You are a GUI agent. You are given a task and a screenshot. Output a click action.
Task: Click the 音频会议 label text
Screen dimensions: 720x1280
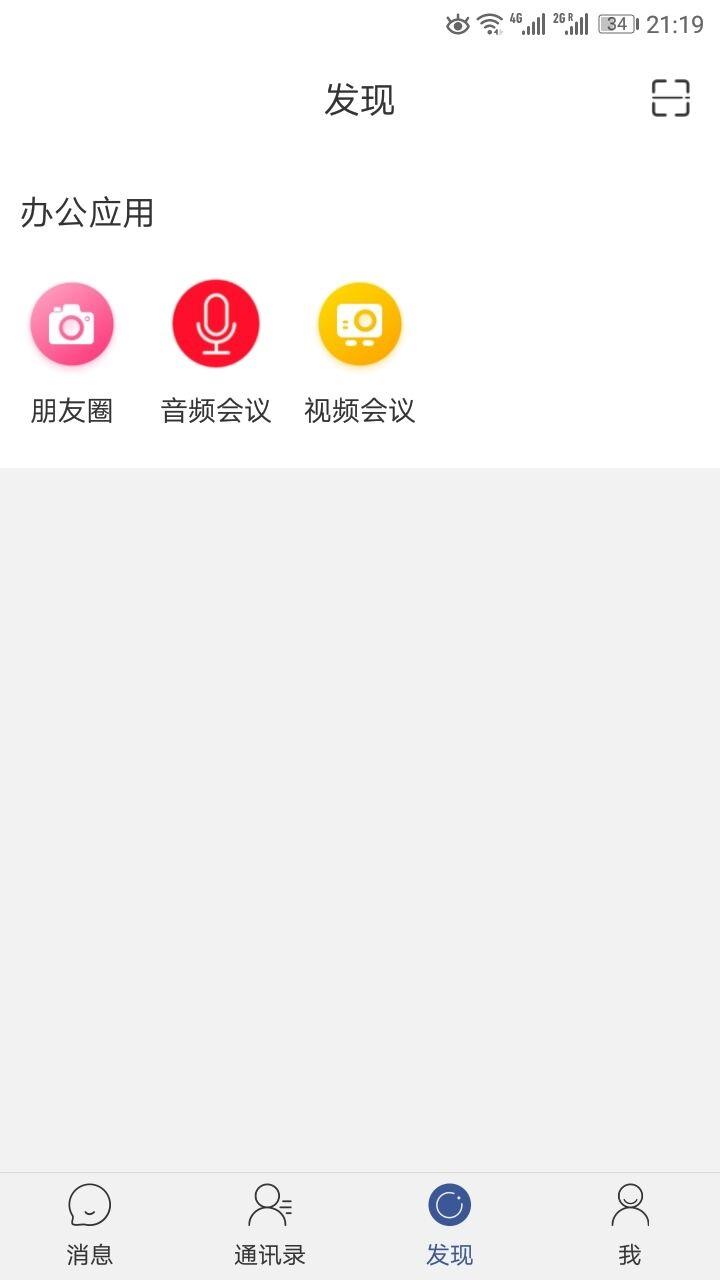[216, 411]
